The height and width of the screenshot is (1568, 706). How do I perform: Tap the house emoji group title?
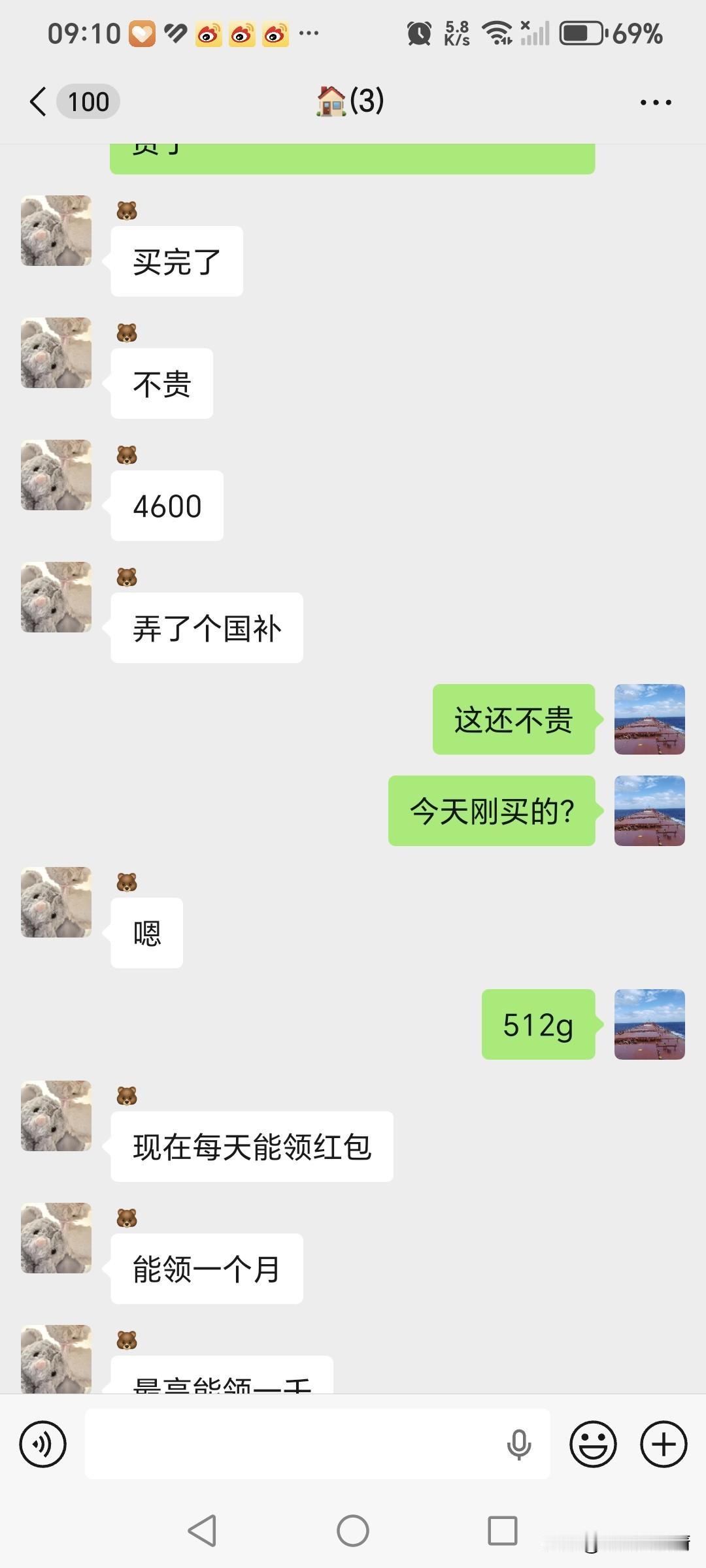tap(346, 101)
